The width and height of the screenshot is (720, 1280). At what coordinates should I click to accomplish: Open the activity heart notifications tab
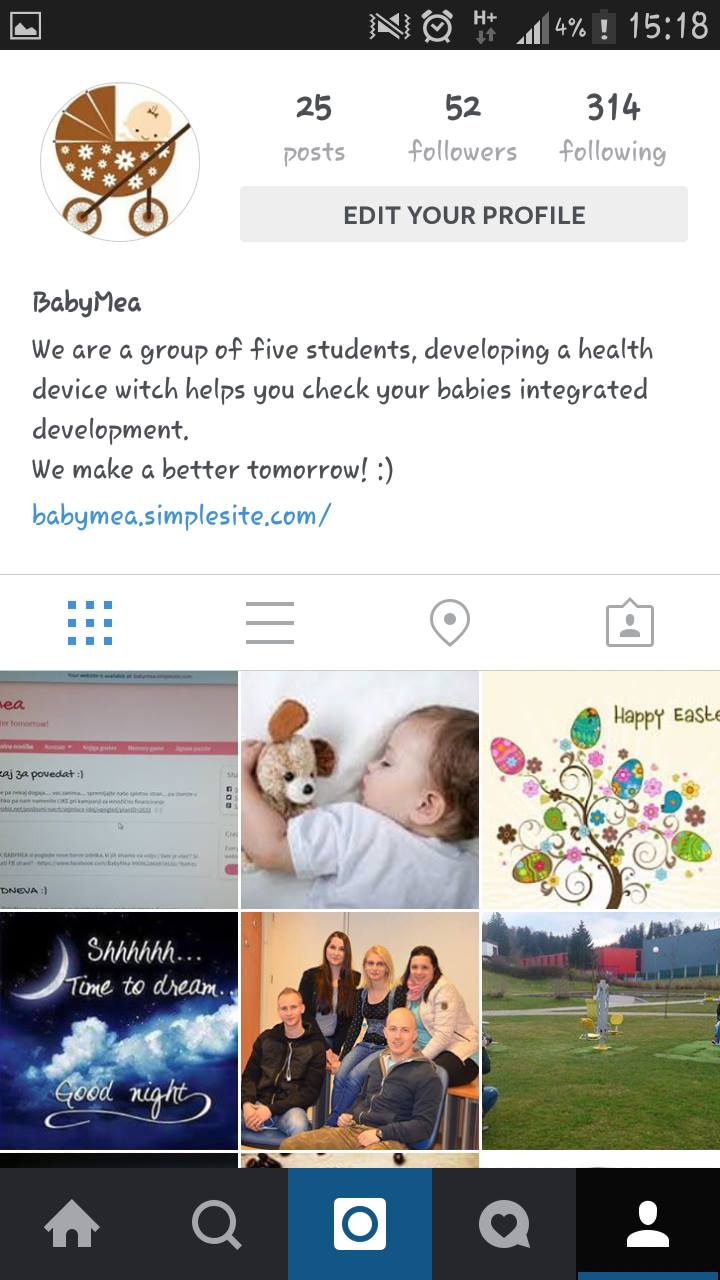pyautogui.click(x=504, y=1224)
